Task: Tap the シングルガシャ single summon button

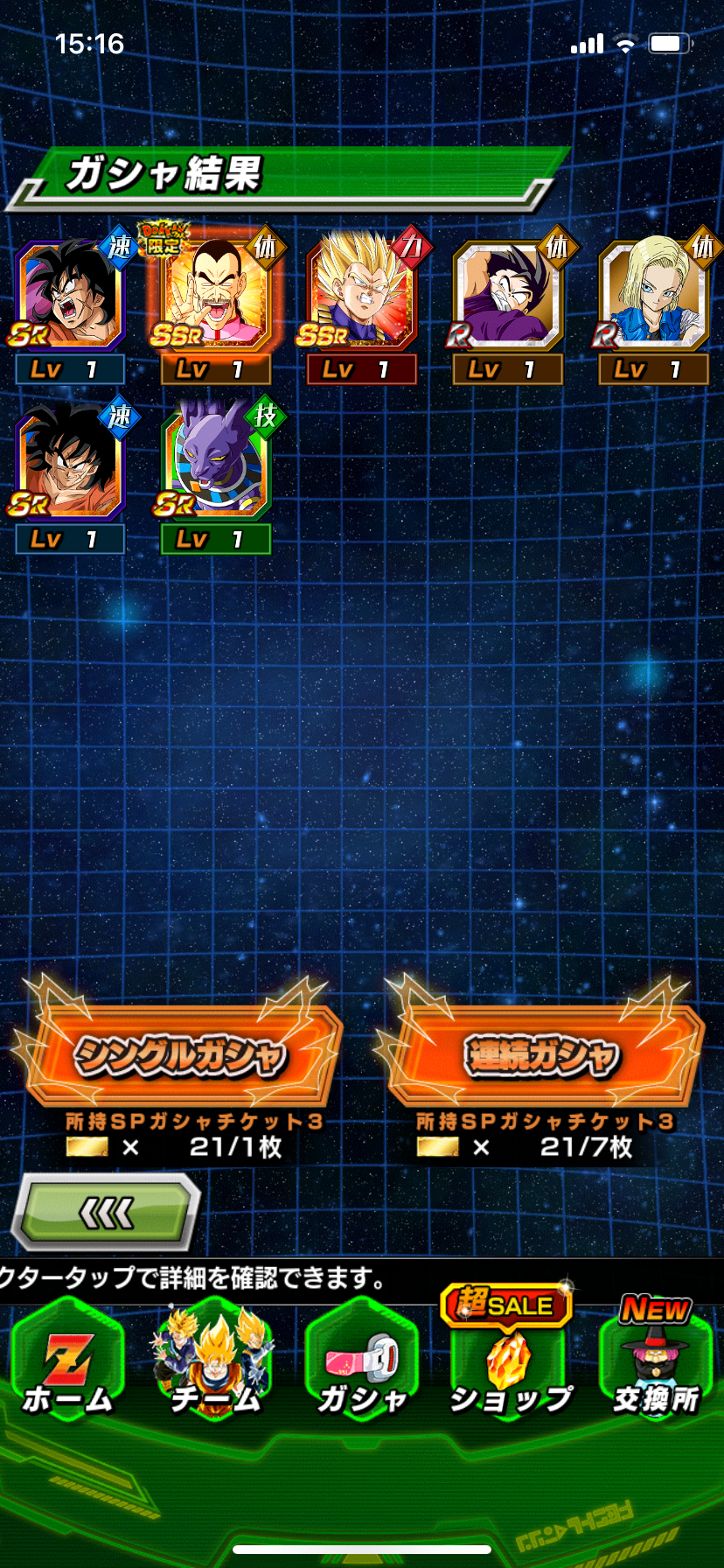Action: (179, 1056)
